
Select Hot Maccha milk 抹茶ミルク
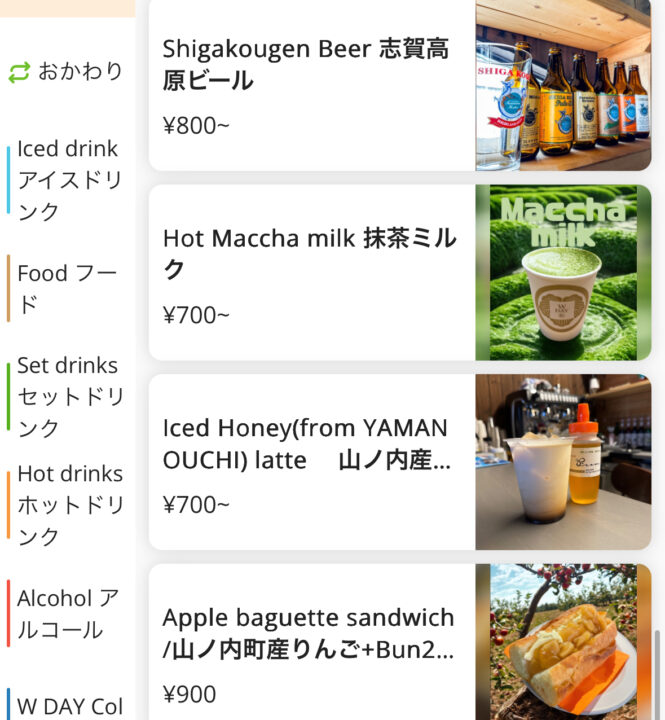(x=400, y=272)
